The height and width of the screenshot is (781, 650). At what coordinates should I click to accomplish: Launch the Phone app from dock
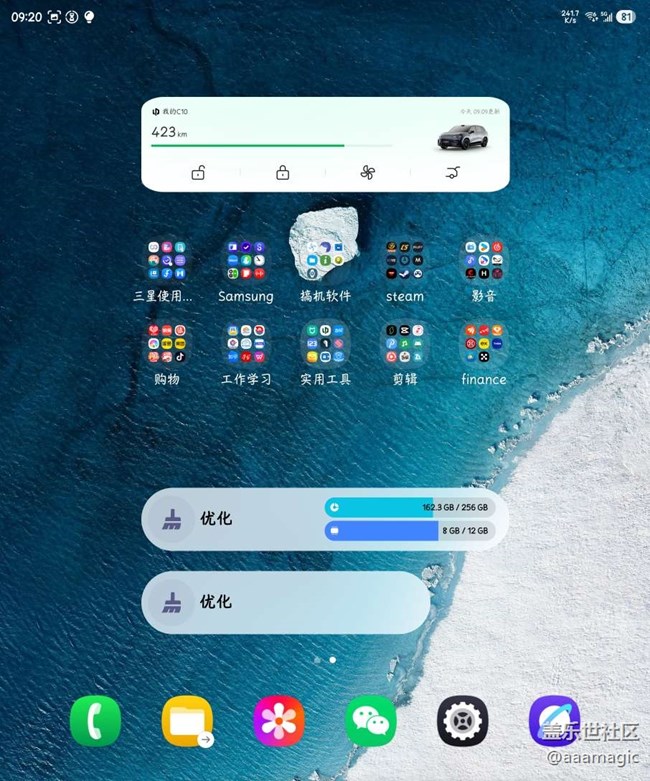pyautogui.click(x=96, y=721)
